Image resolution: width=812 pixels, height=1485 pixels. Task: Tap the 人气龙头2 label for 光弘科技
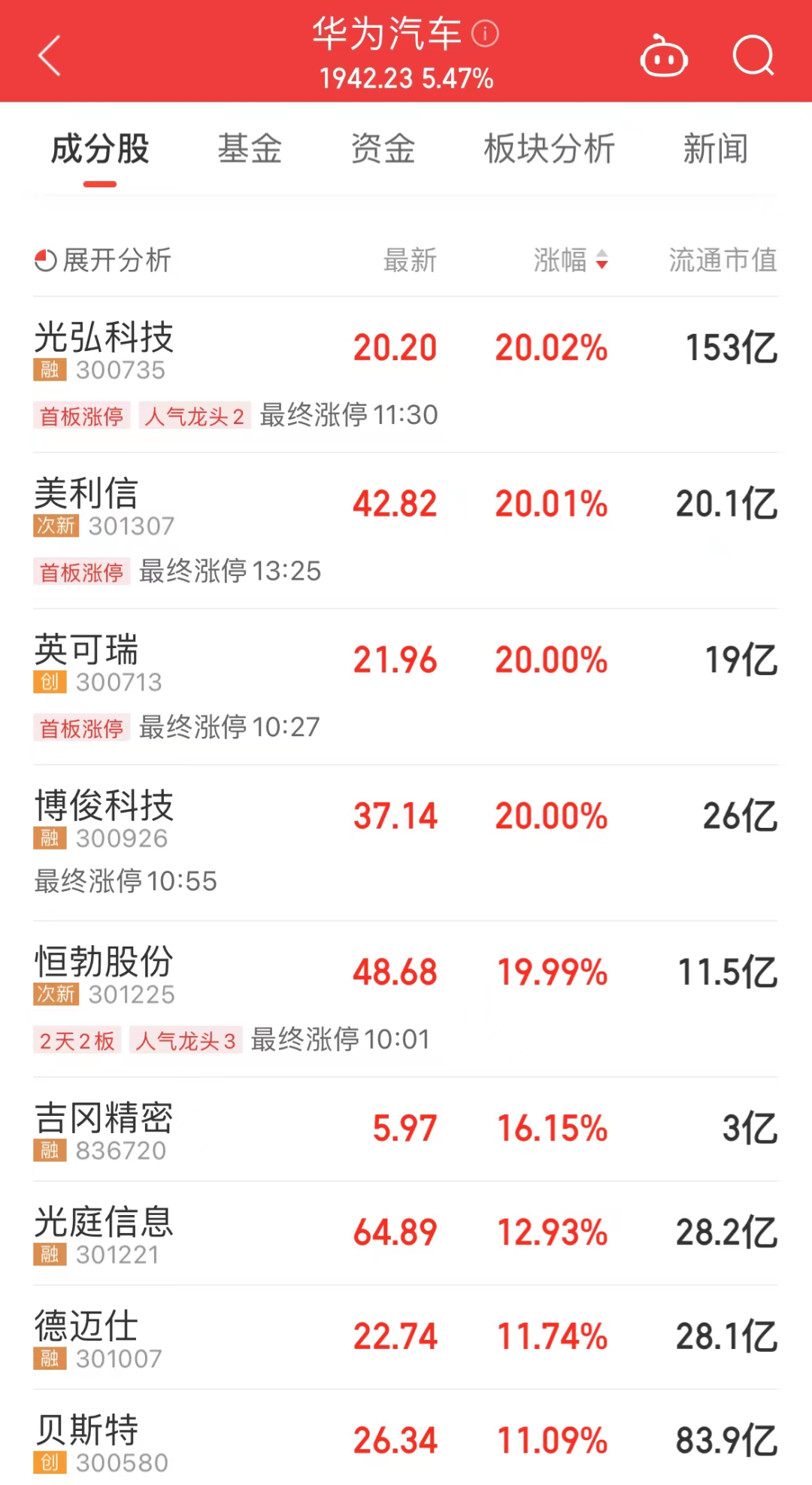click(195, 415)
